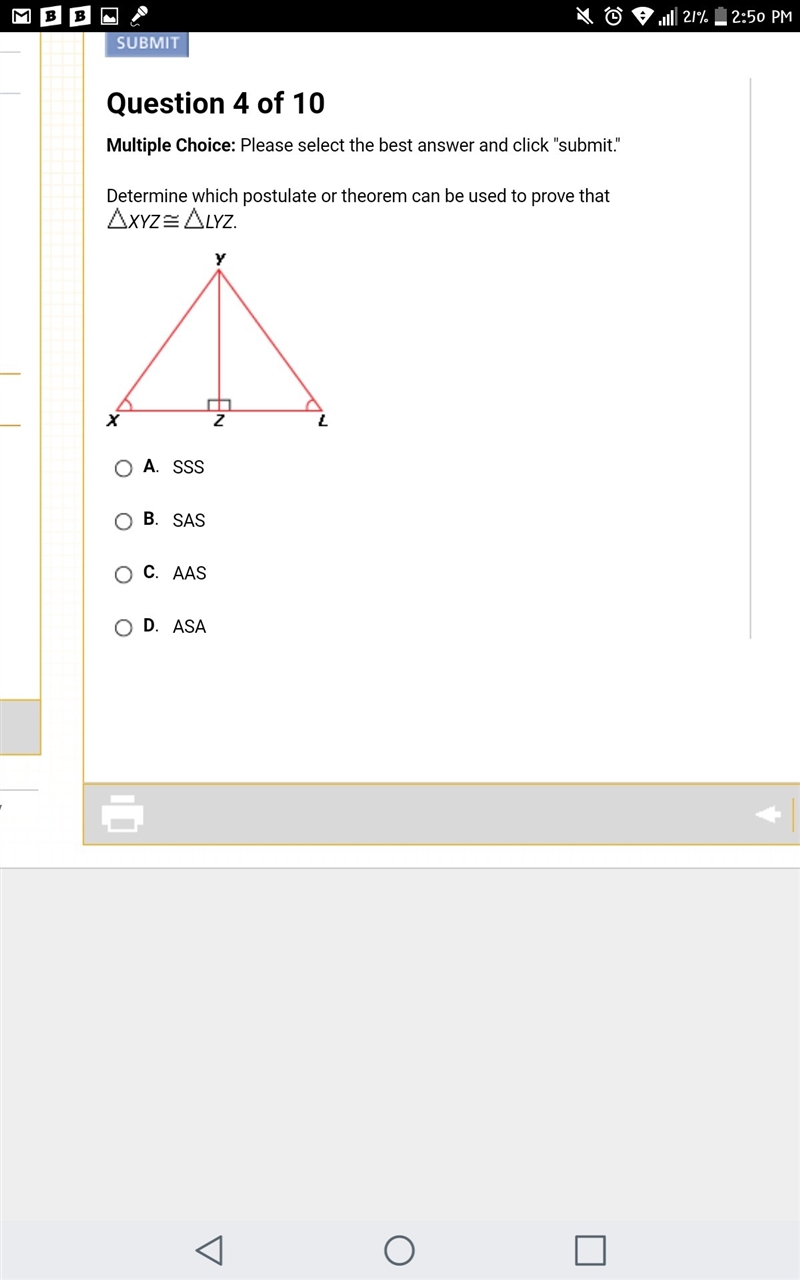Tap the system back button
Viewport: 800px width, 1280px height.
(209, 1250)
